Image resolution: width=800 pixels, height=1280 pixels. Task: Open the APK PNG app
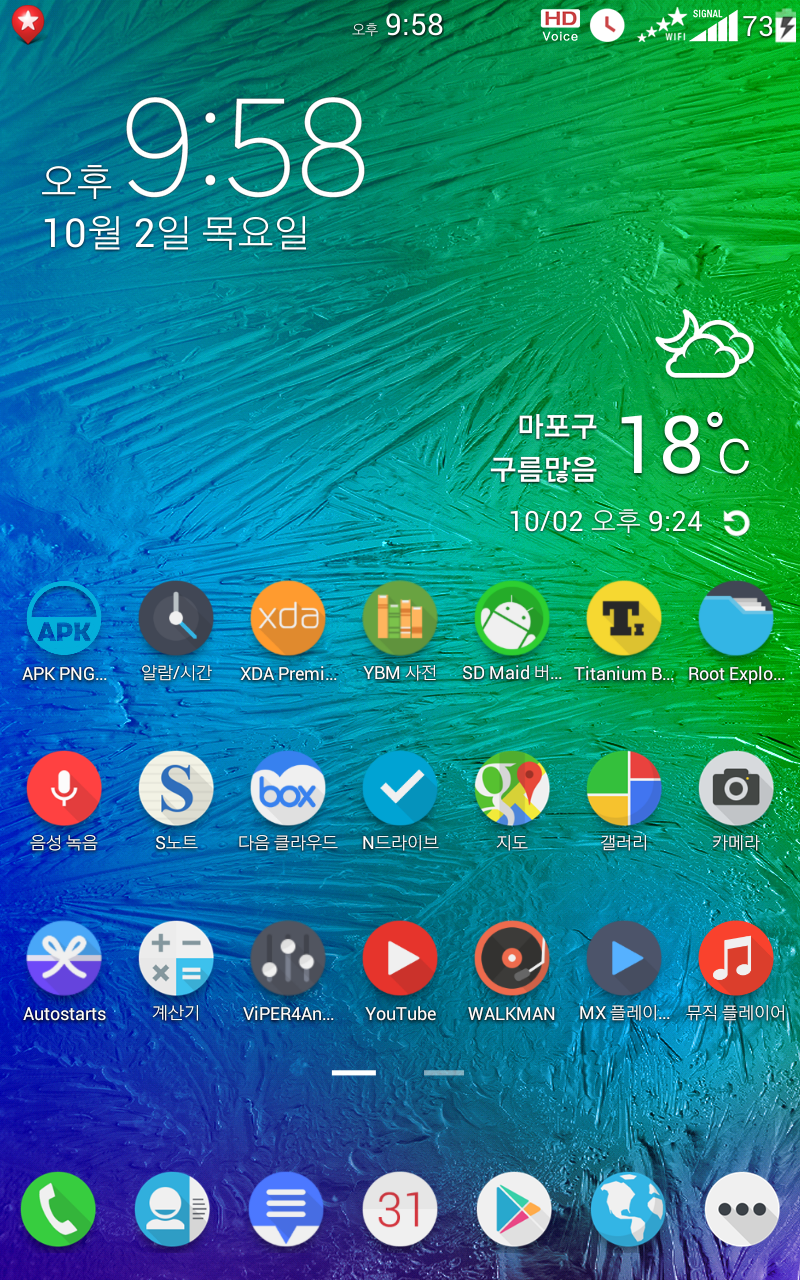point(64,620)
